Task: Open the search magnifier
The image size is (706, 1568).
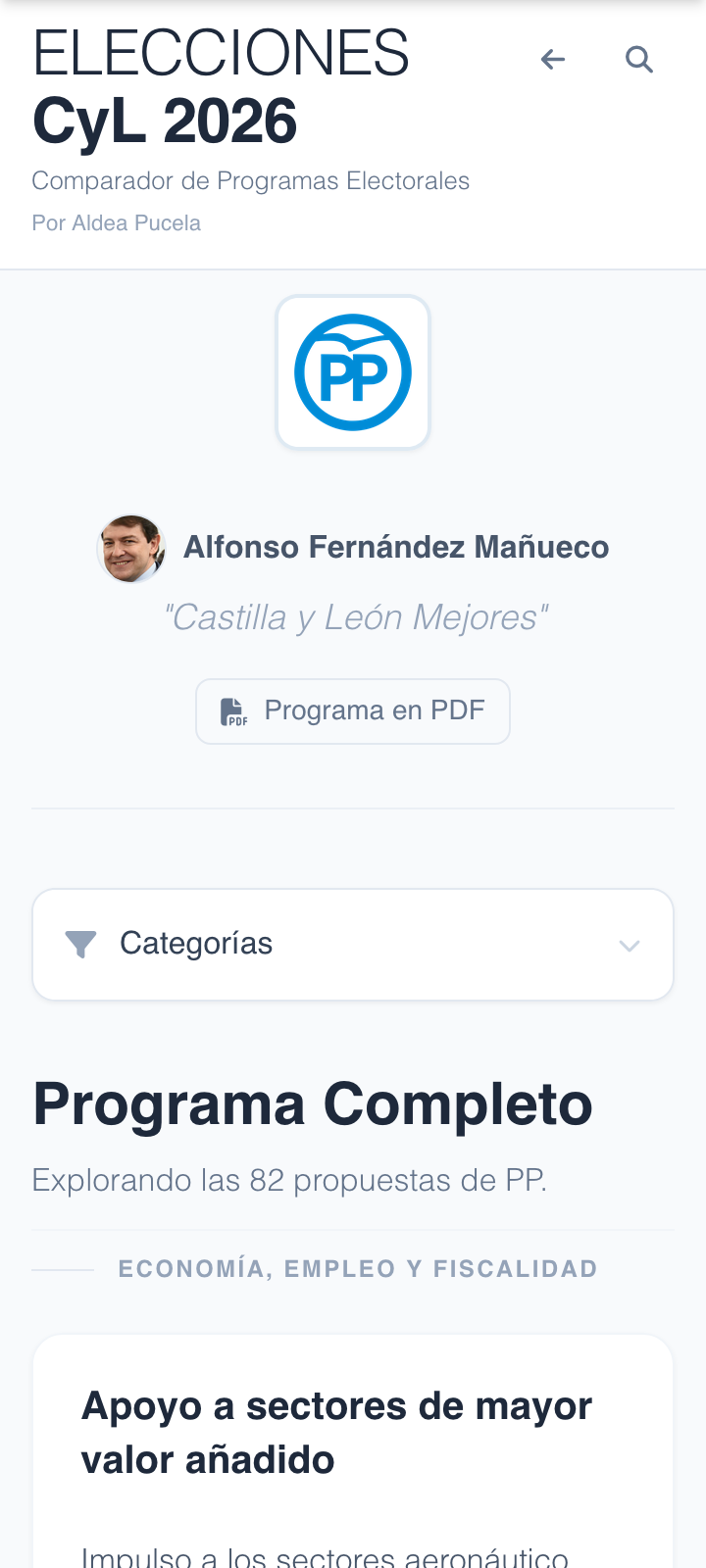Action: [x=639, y=60]
